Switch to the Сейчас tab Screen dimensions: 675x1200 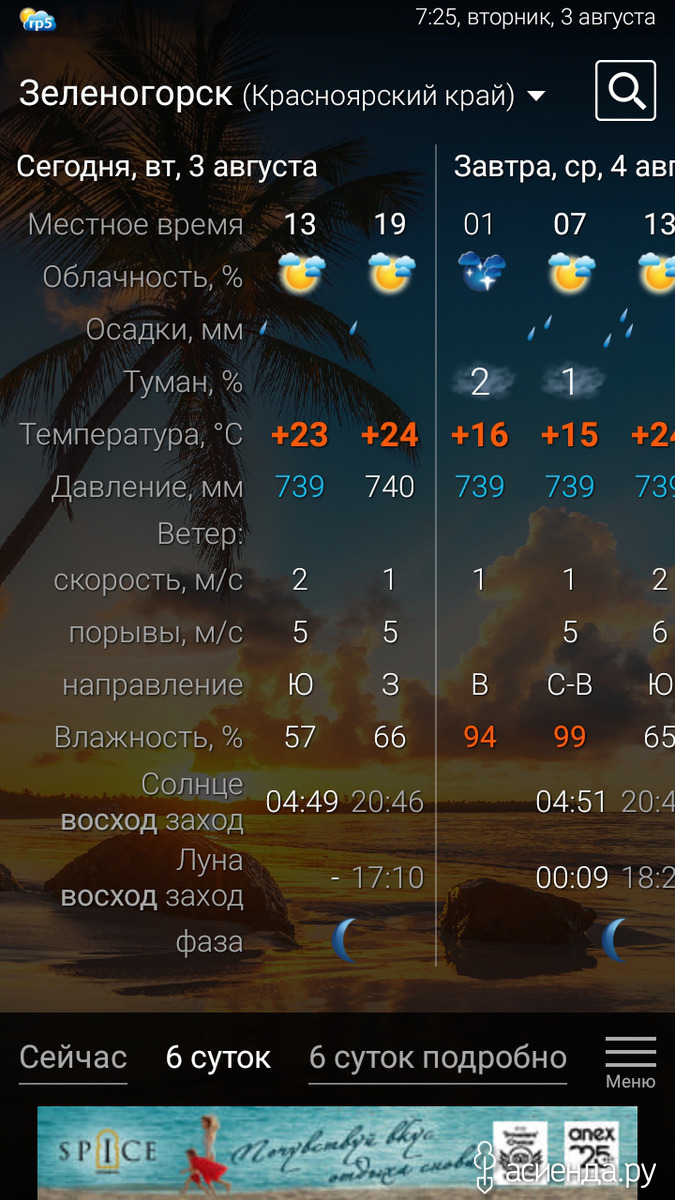point(73,1058)
